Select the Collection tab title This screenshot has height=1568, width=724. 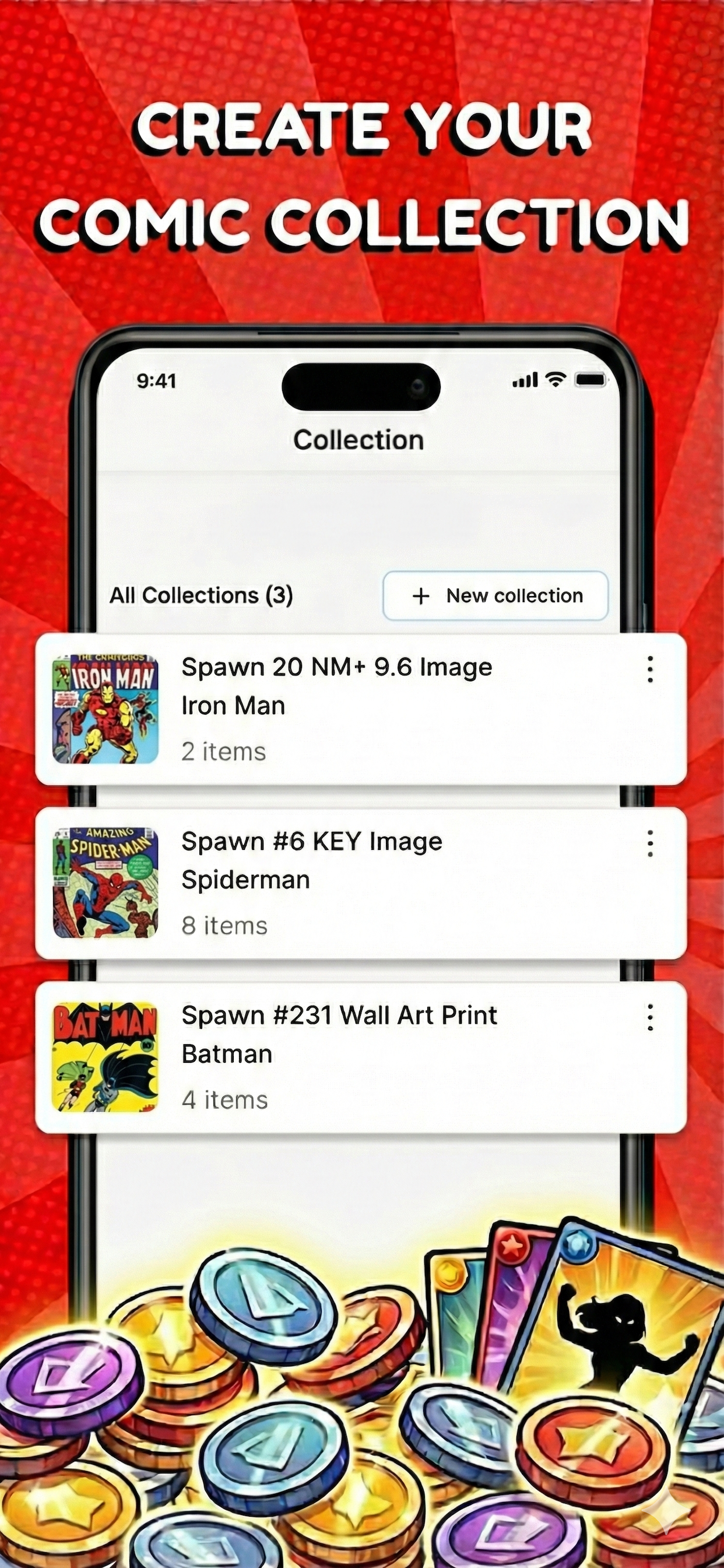click(x=360, y=439)
